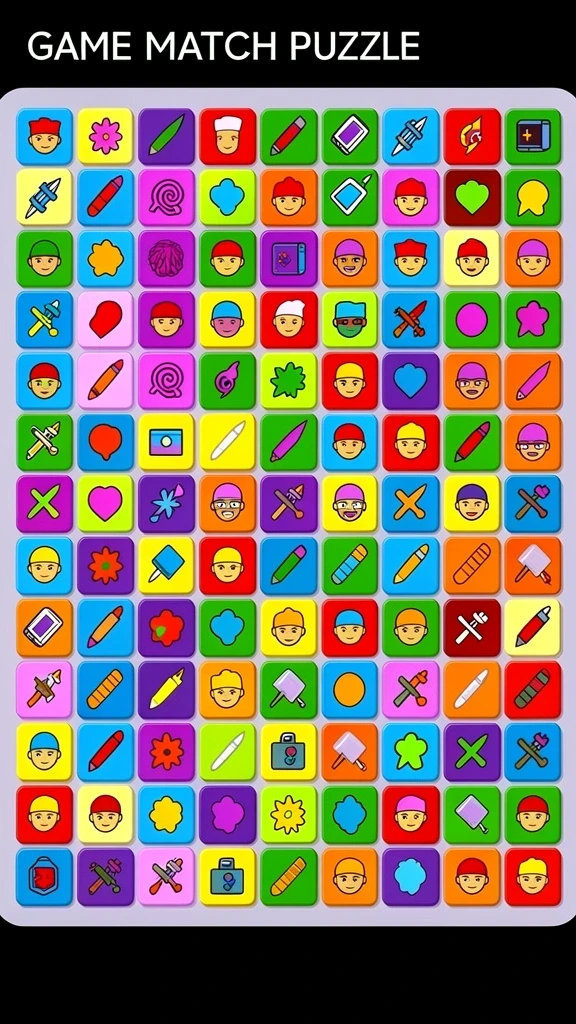The width and height of the screenshot is (576, 1024).
Task: Pick the green splat on lime tile
Action: pos(289,381)
